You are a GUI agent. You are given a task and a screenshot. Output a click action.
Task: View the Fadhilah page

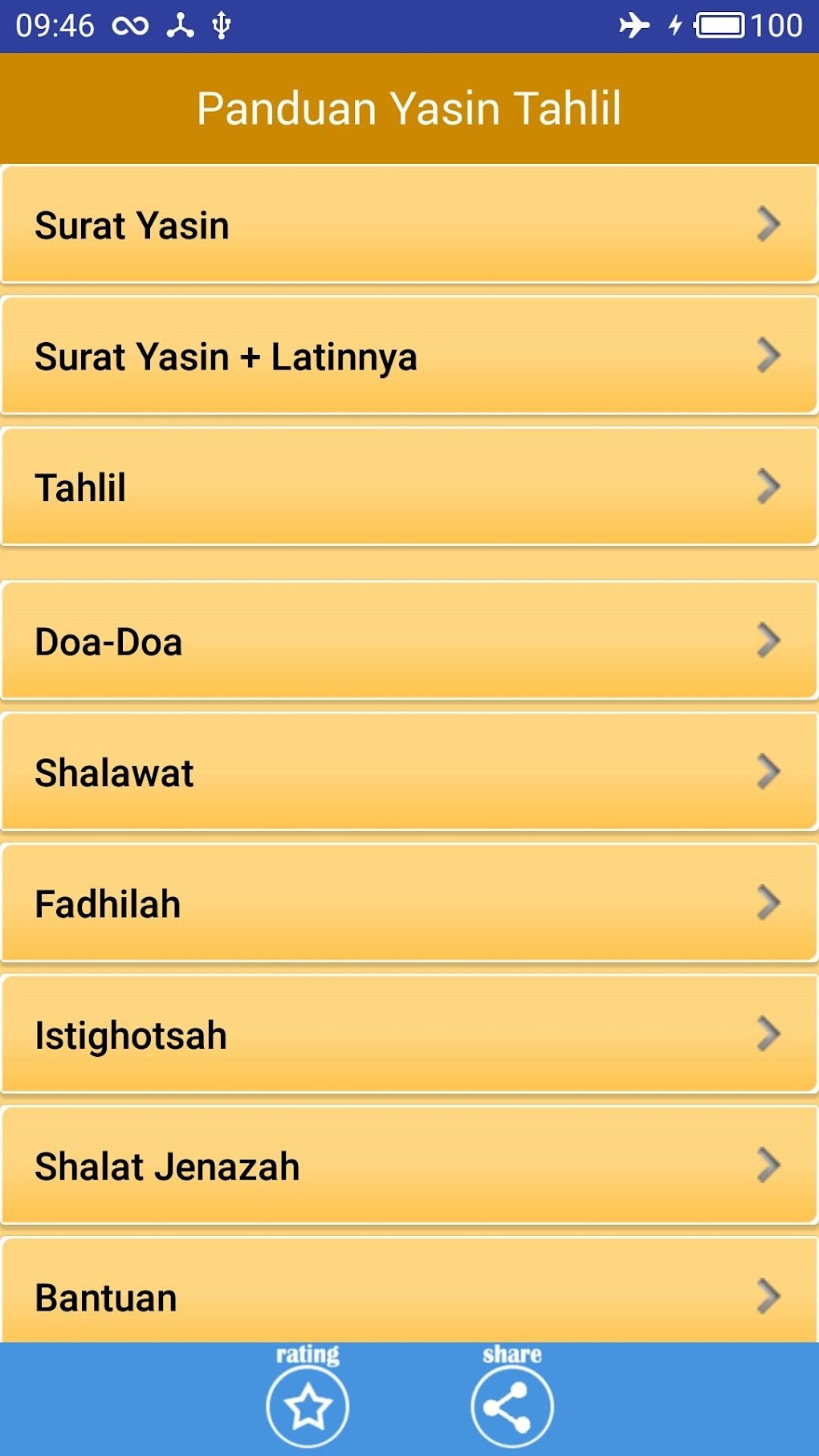[x=409, y=903]
